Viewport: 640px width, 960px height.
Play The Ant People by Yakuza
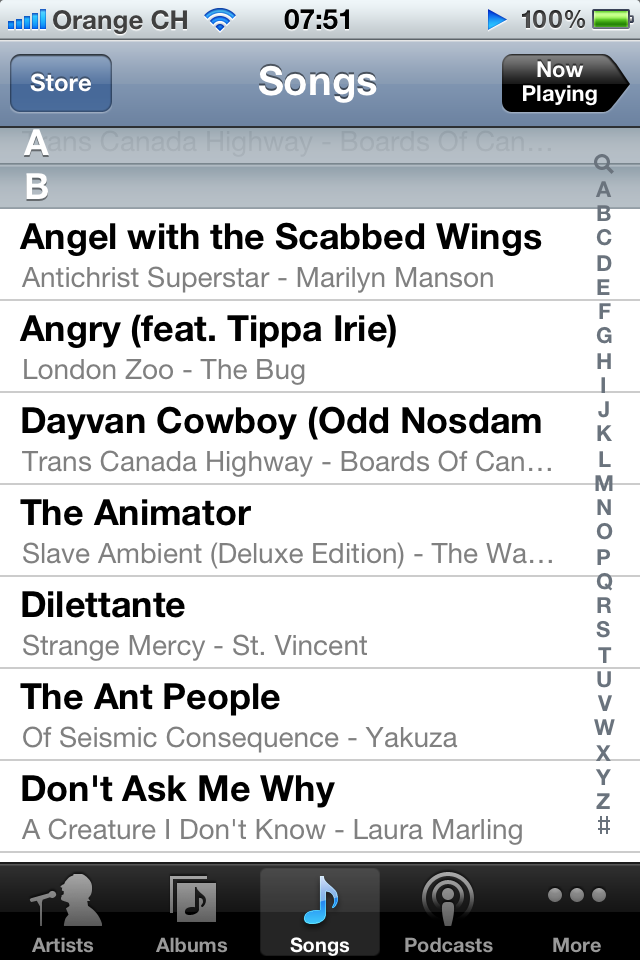pyautogui.click(x=290, y=714)
